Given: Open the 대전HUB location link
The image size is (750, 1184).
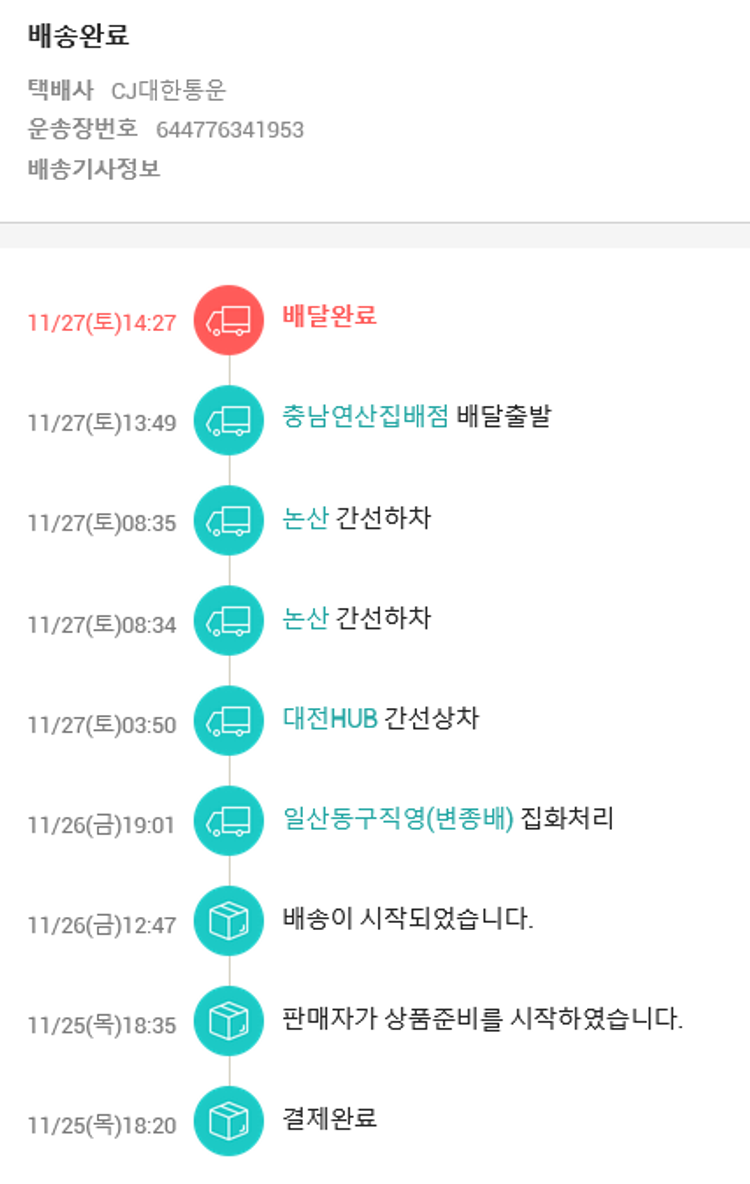Looking at the screenshot, I should (330, 719).
